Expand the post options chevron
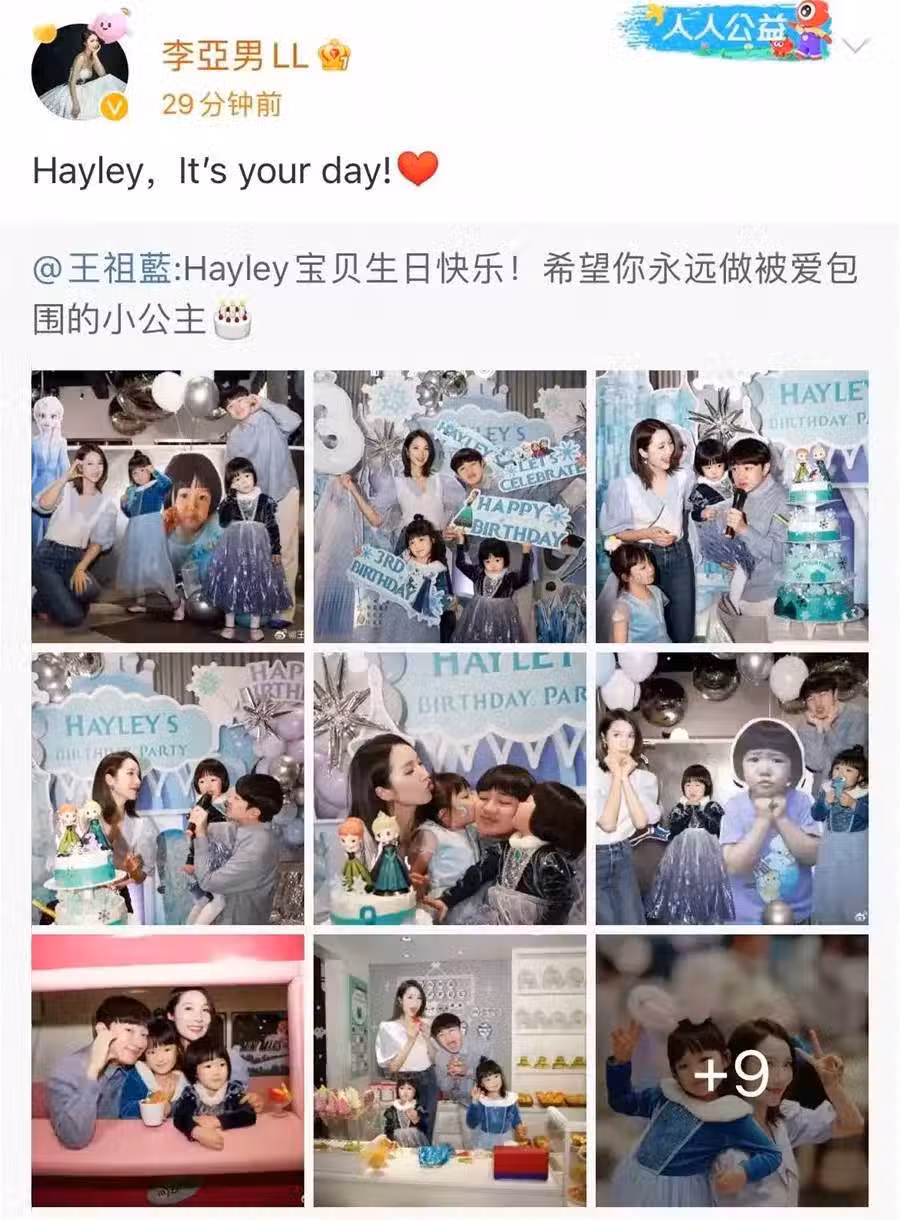 [856, 46]
